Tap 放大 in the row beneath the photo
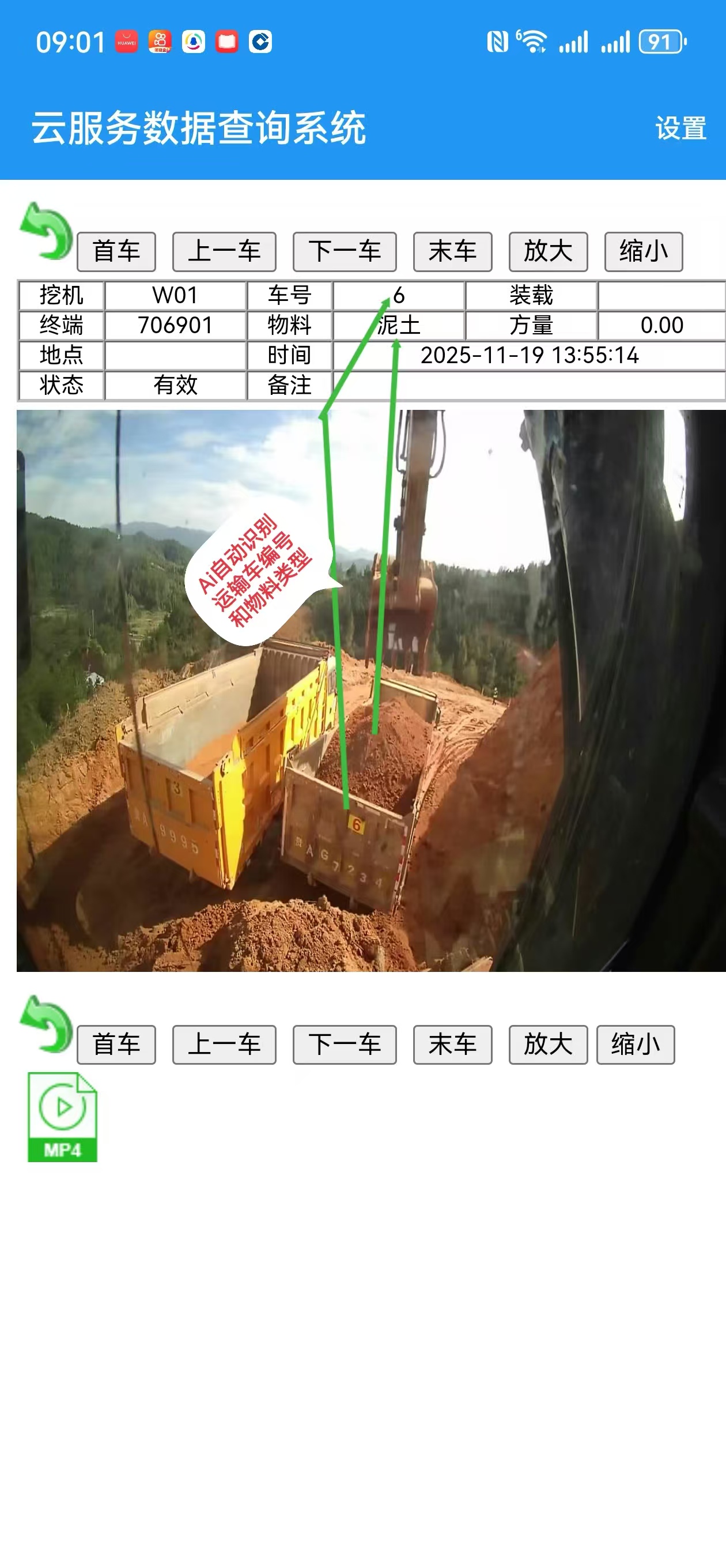Screen dimensions: 726x1568 548,1045
